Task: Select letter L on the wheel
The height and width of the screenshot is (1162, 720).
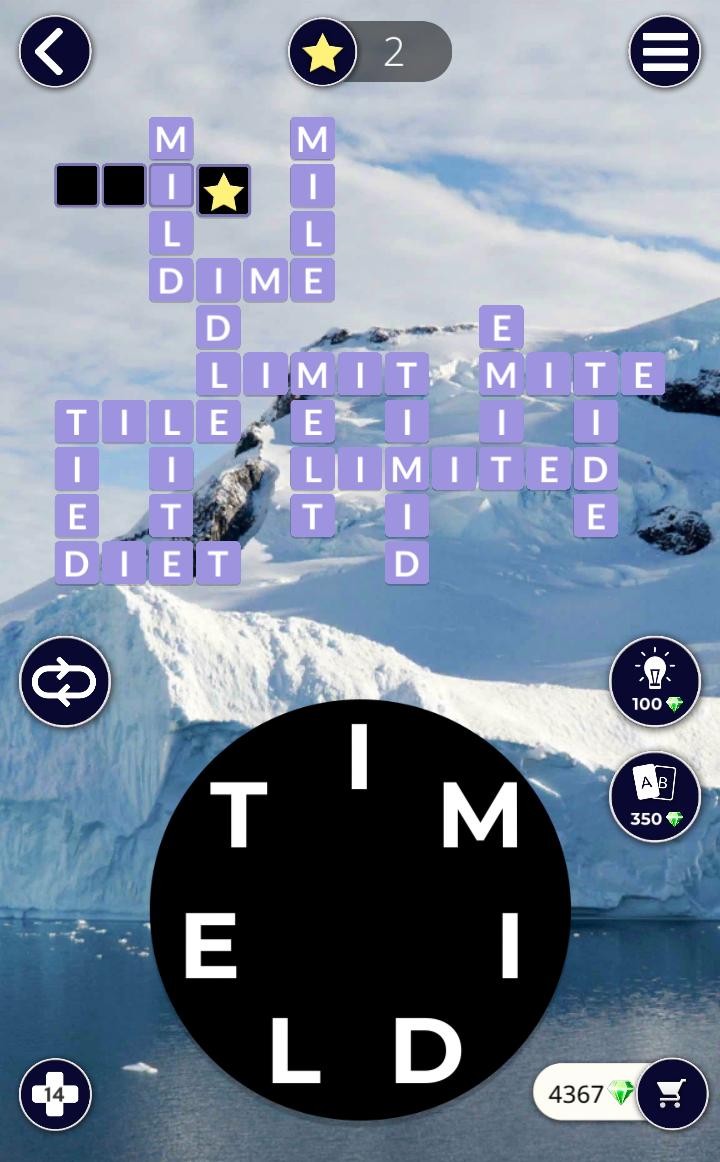Action: [x=294, y=1052]
